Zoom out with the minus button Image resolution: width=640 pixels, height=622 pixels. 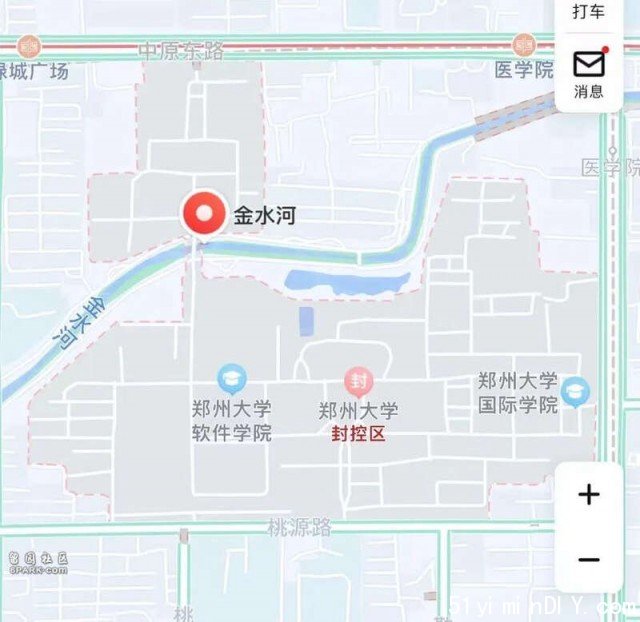pos(589,559)
